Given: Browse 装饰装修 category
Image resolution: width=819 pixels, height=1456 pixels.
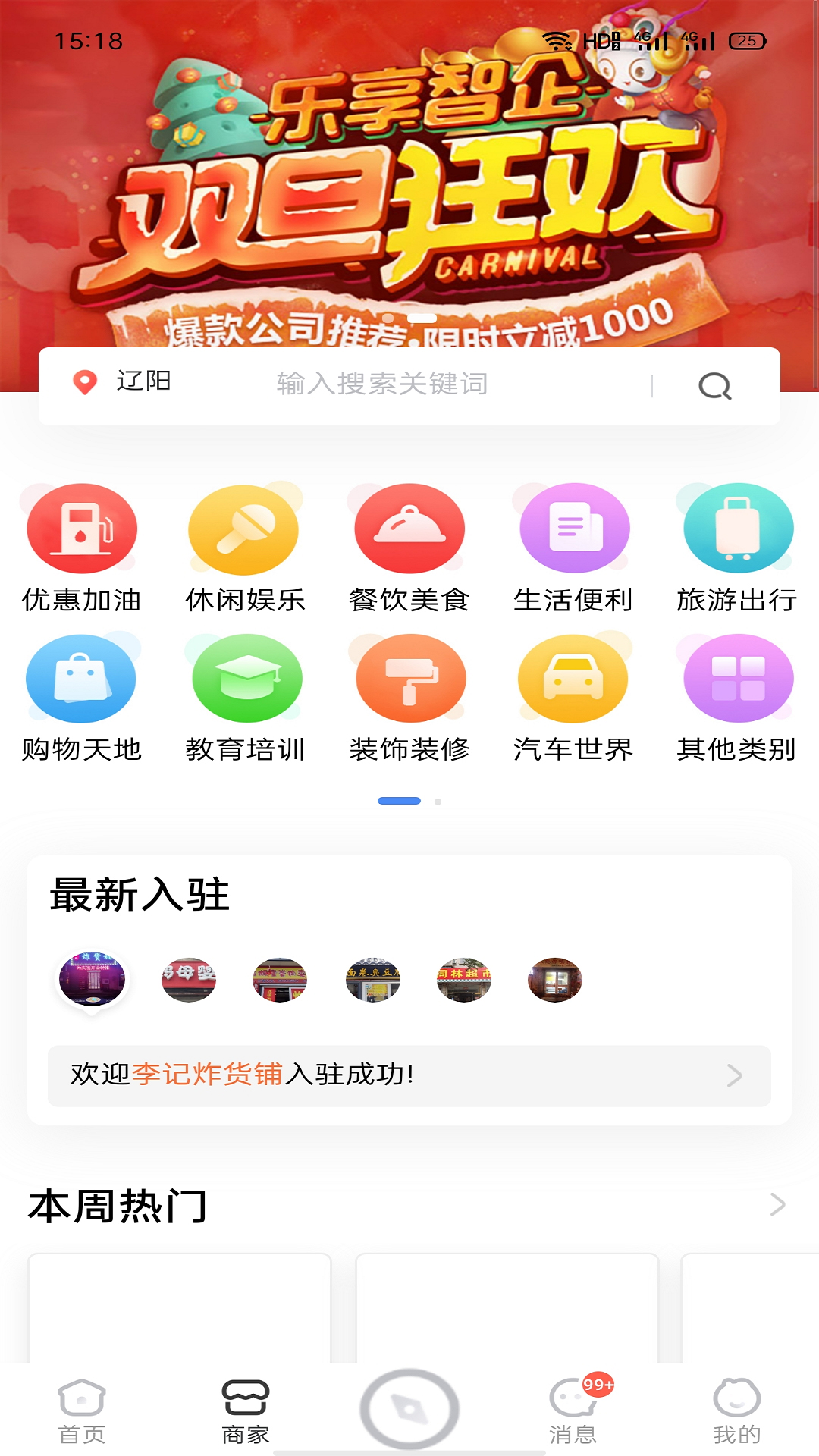Looking at the screenshot, I should coord(409,698).
